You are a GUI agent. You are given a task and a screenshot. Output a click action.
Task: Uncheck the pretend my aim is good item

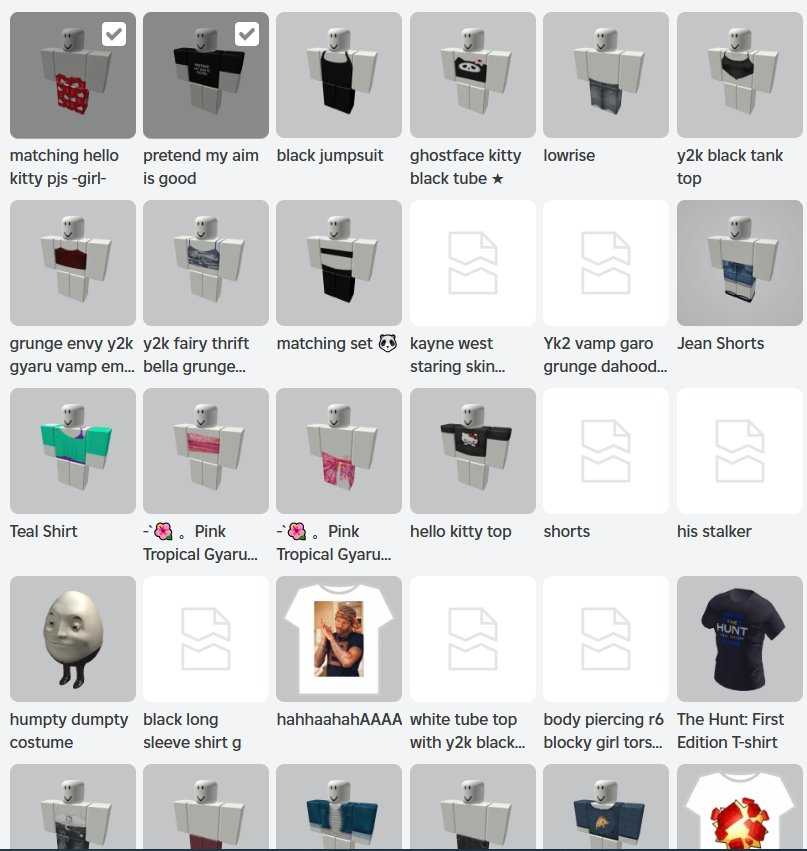coord(247,35)
